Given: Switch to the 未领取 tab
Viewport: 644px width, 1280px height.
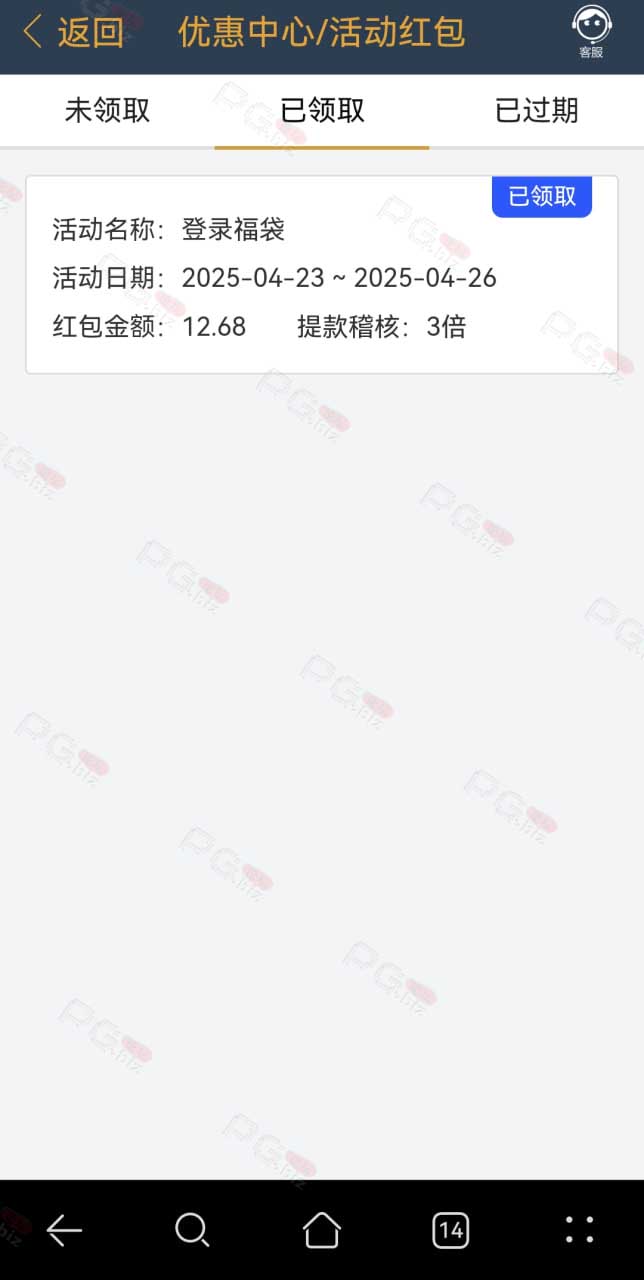Looking at the screenshot, I should (107, 110).
